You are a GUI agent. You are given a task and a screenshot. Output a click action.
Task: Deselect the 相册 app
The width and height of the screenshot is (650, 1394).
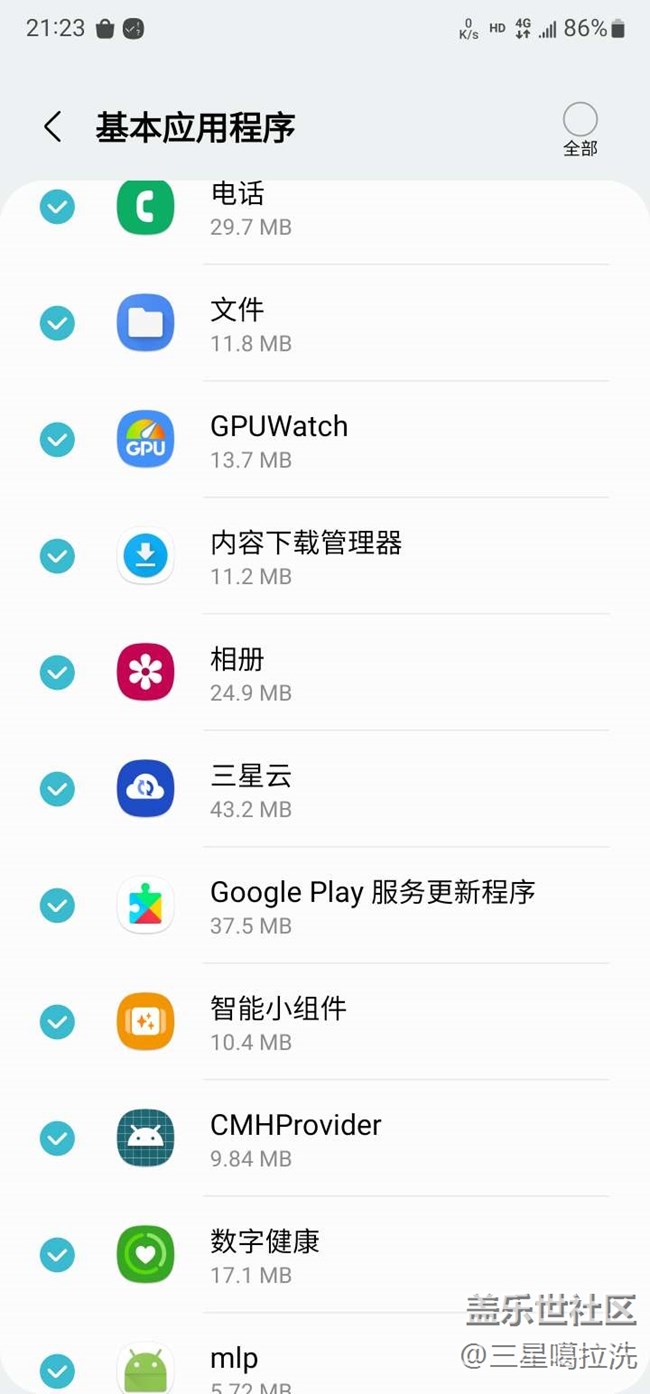(x=57, y=673)
